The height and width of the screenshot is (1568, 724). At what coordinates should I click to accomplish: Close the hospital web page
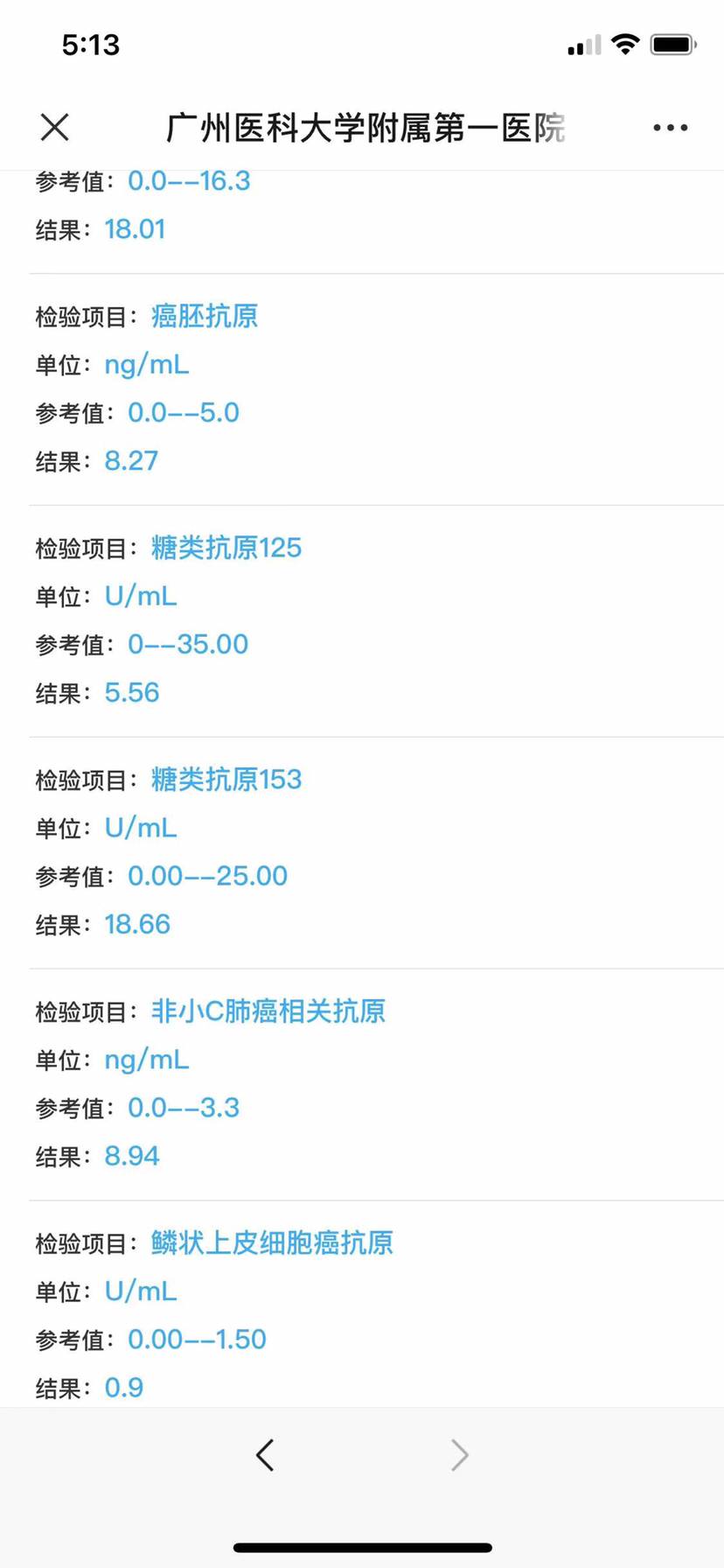[x=54, y=128]
